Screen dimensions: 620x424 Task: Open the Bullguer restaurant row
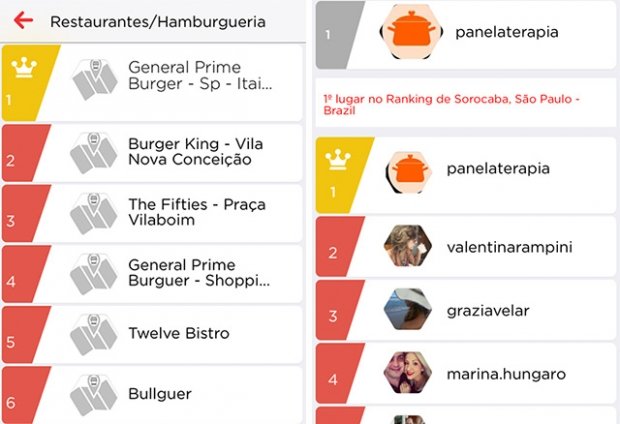[152, 395]
